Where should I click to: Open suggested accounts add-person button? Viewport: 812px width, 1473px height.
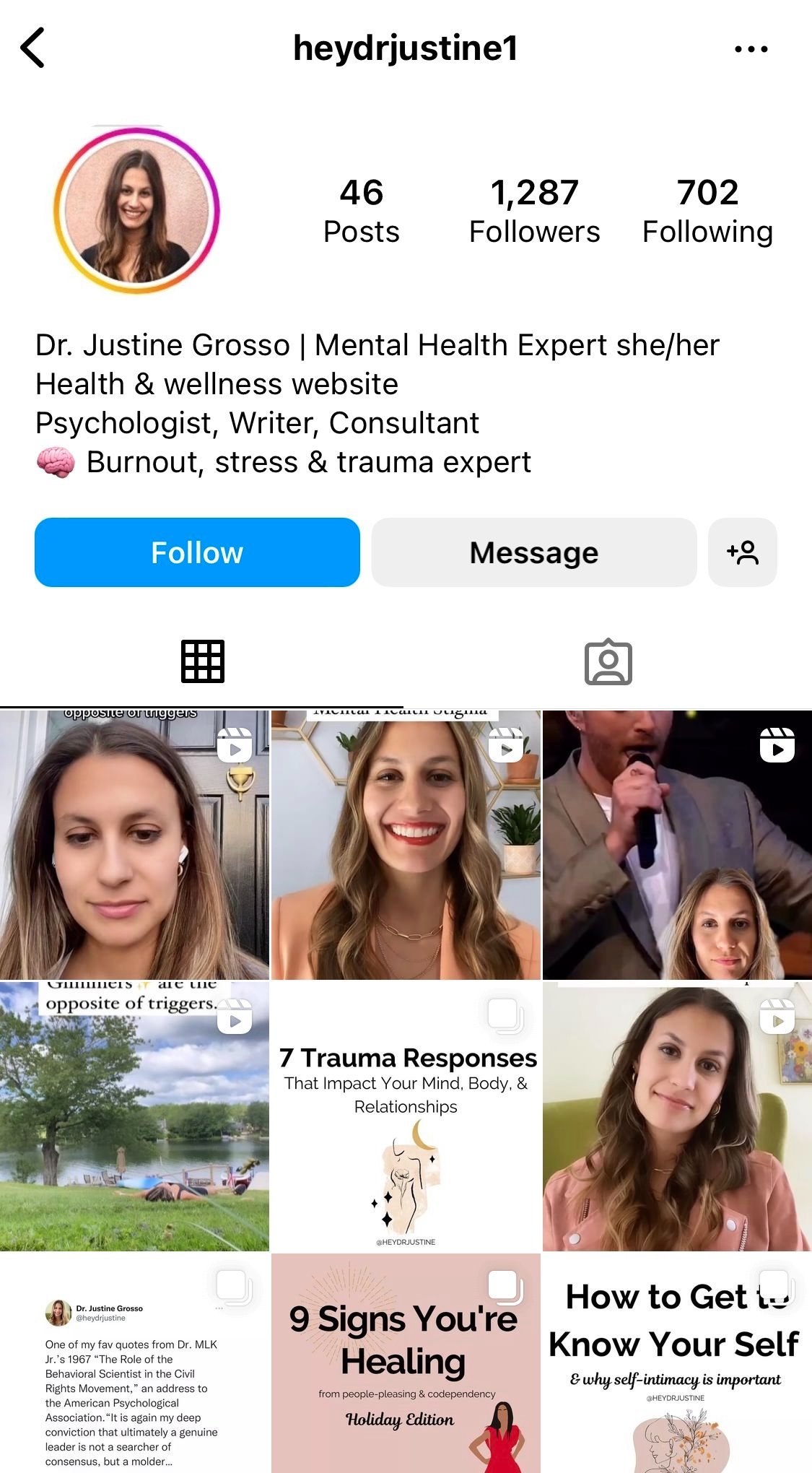click(x=743, y=552)
